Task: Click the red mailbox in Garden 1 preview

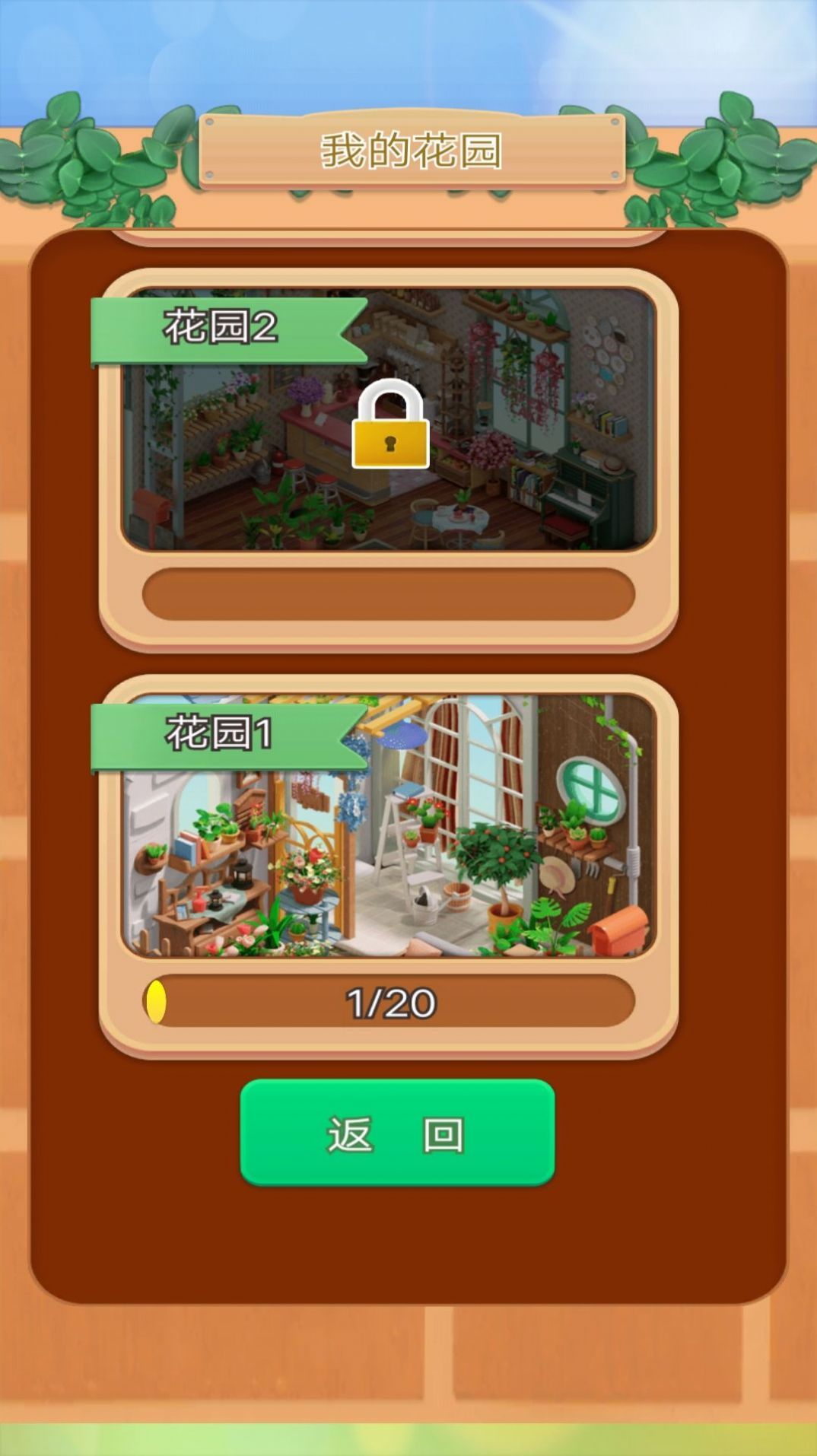Action: click(618, 930)
